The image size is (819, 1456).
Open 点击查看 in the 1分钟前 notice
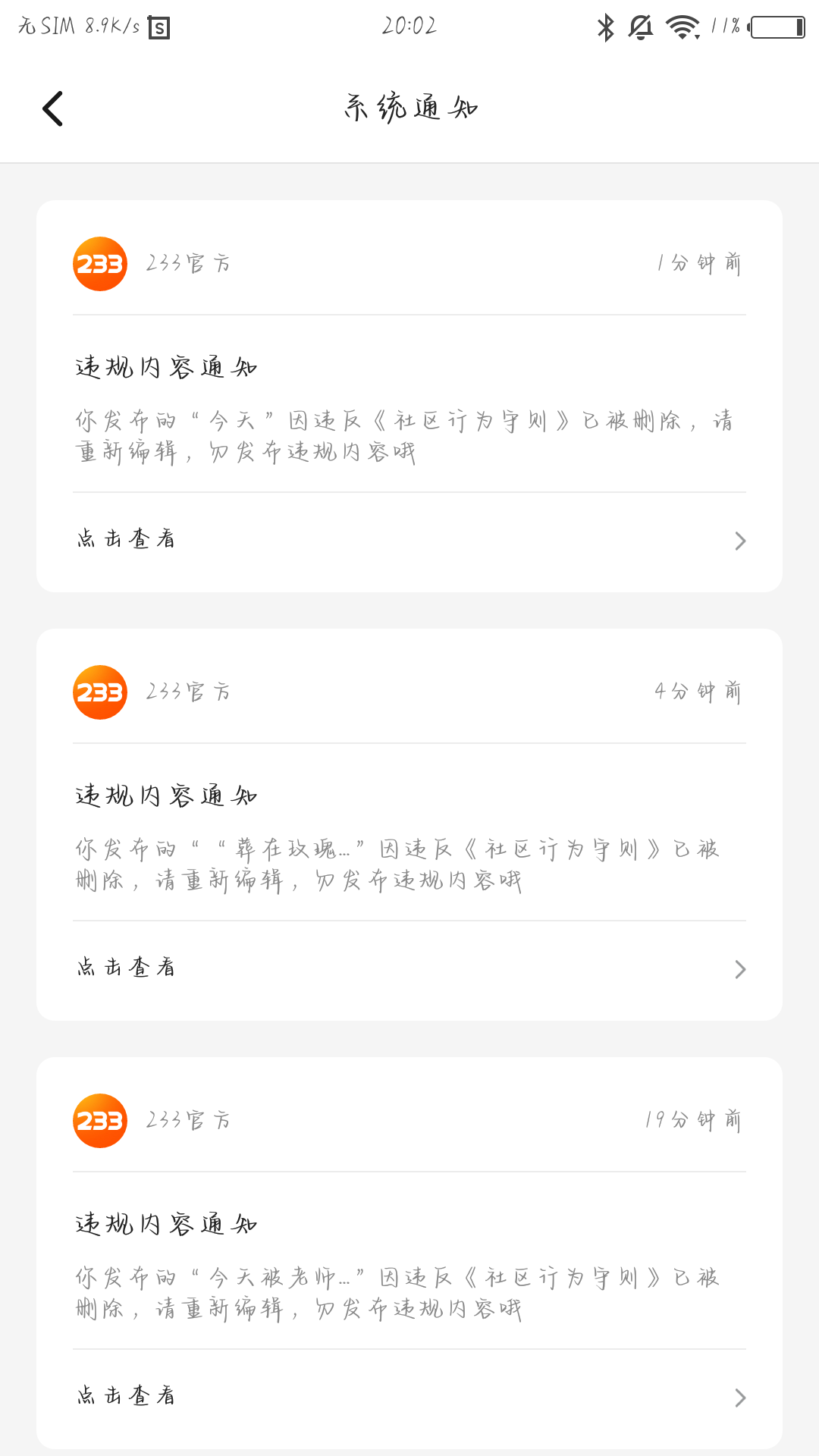coord(409,540)
